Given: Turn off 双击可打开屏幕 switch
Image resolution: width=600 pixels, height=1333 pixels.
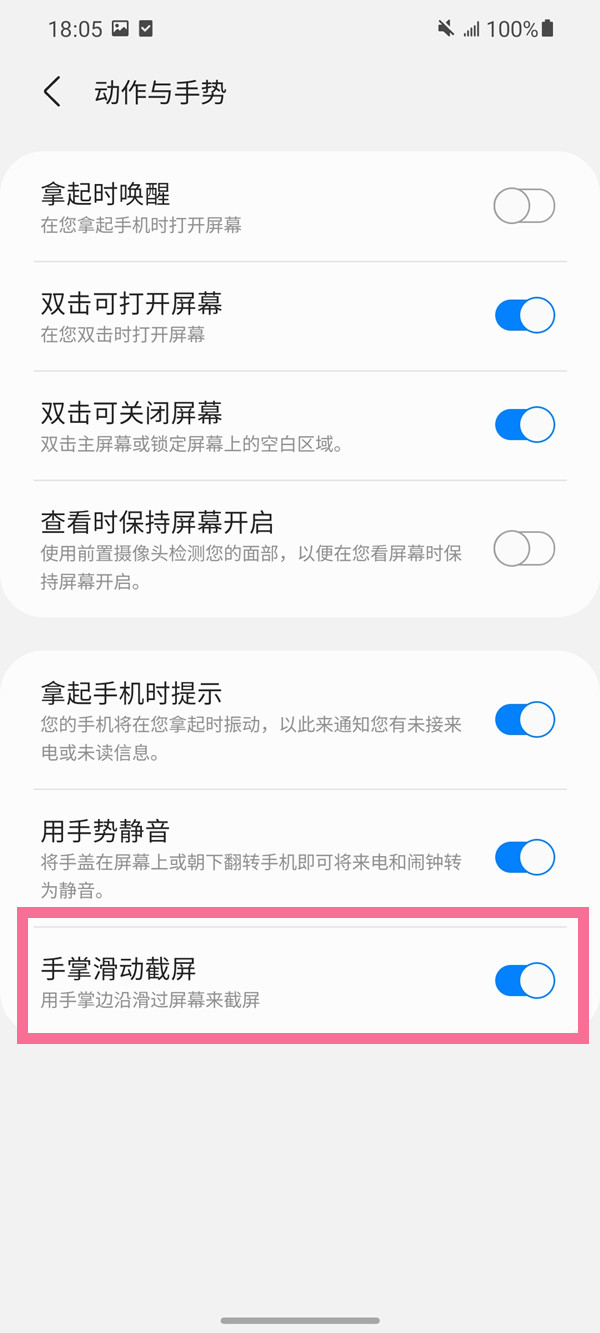Looking at the screenshot, I should [524, 316].
